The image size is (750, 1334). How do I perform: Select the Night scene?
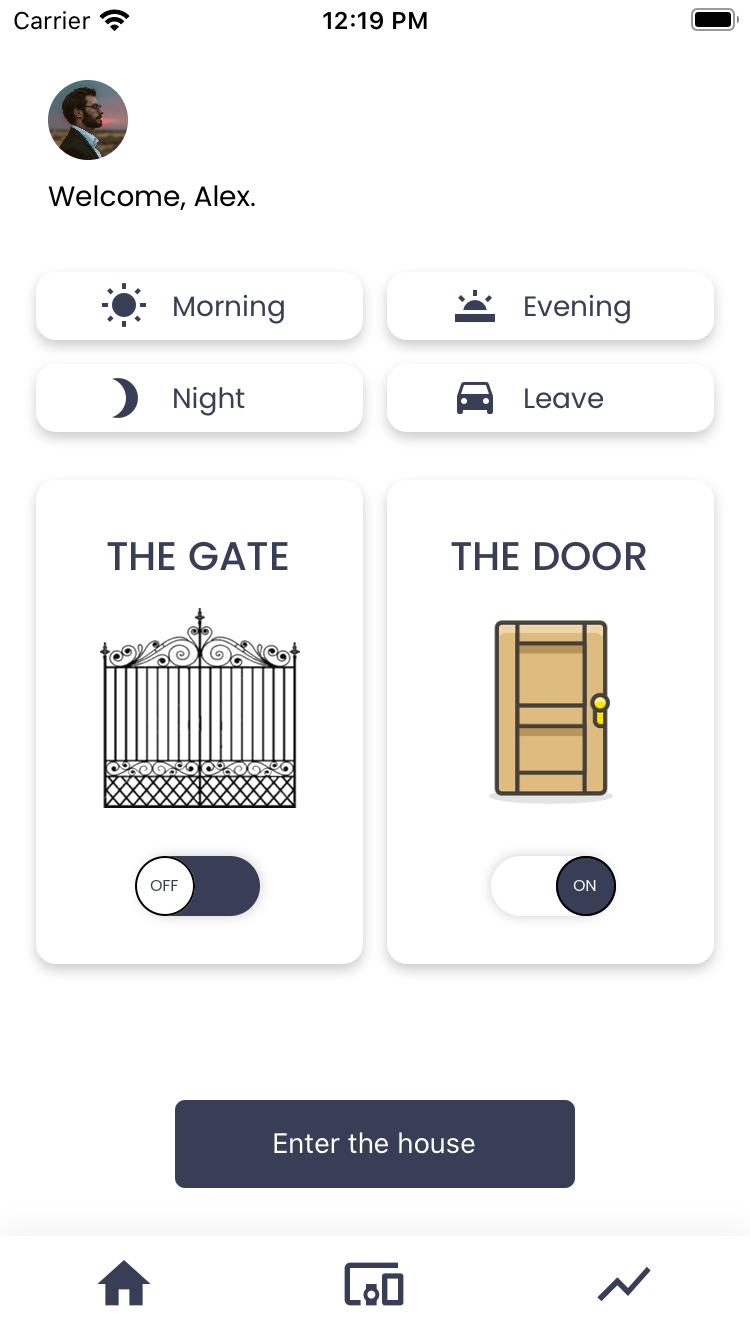[x=199, y=398]
